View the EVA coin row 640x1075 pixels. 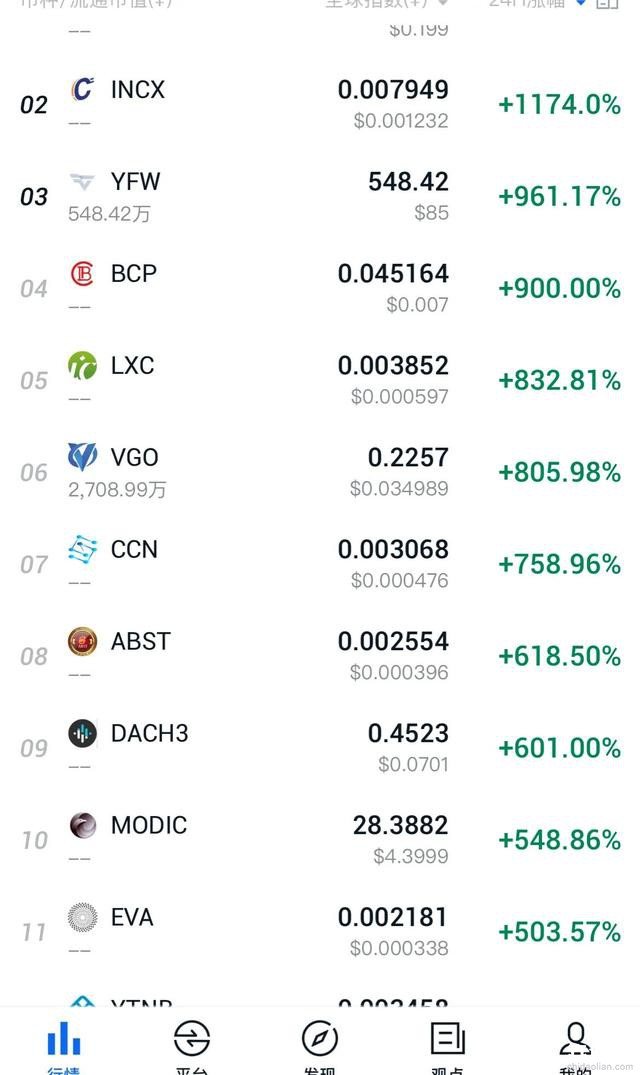pyautogui.click(x=132, y=918)
